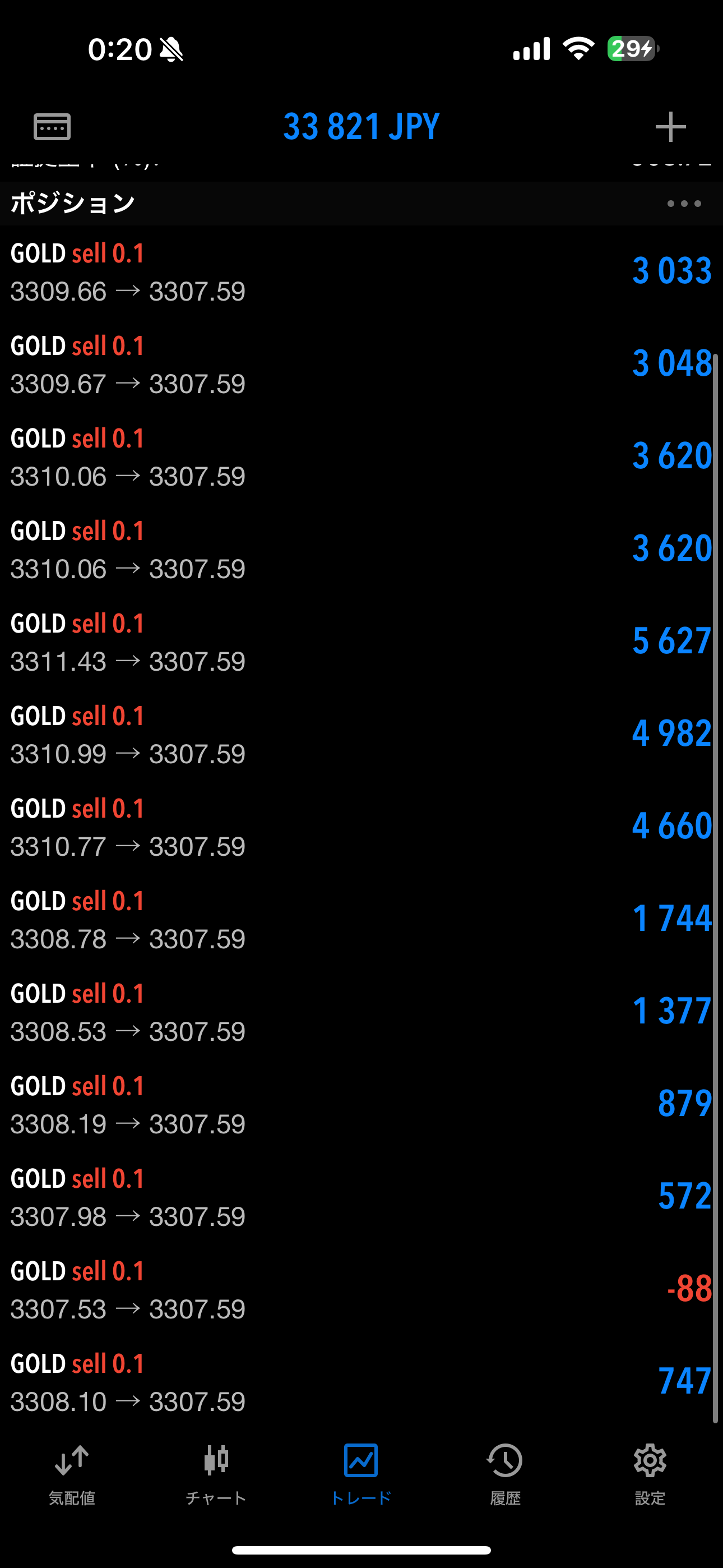The height and width of the screenshot is (1568, 723).
Task: Open the 履歴 history tab
Action: pos(505,1474)
